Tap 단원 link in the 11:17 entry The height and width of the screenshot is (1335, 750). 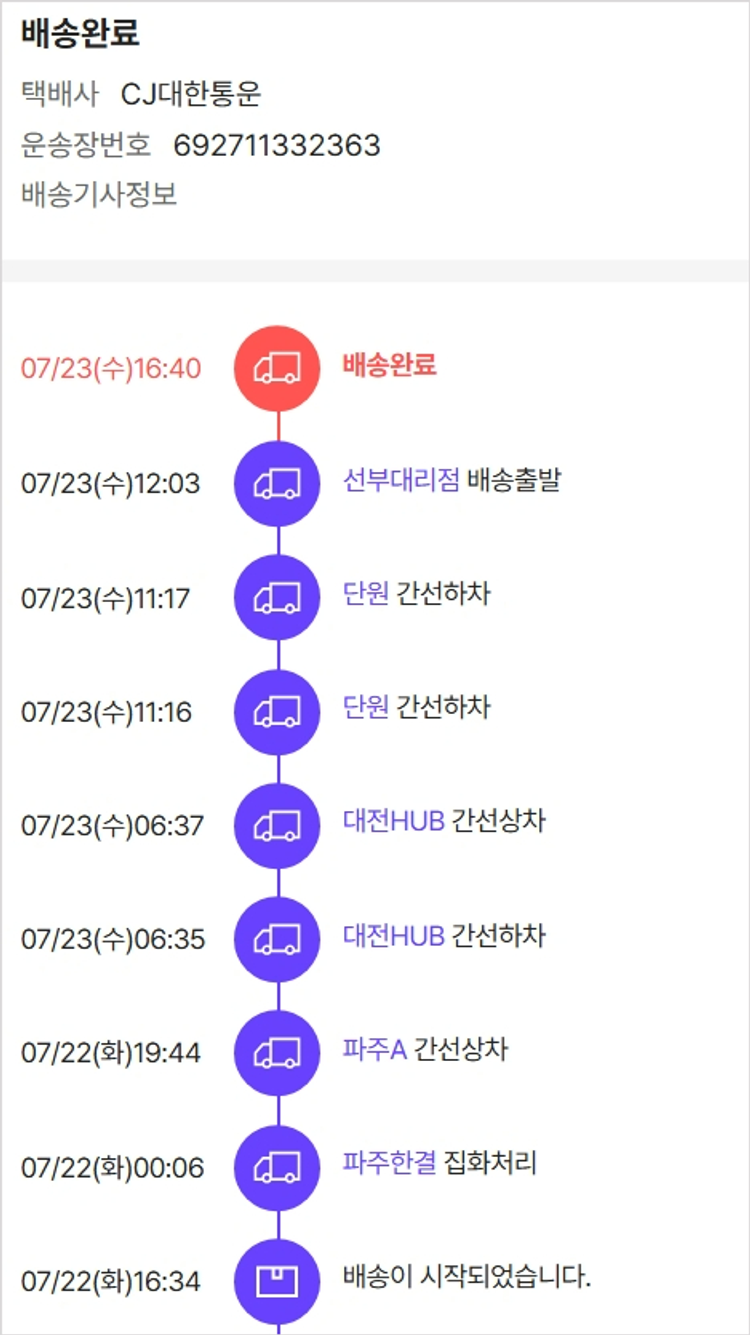(365, 595)
